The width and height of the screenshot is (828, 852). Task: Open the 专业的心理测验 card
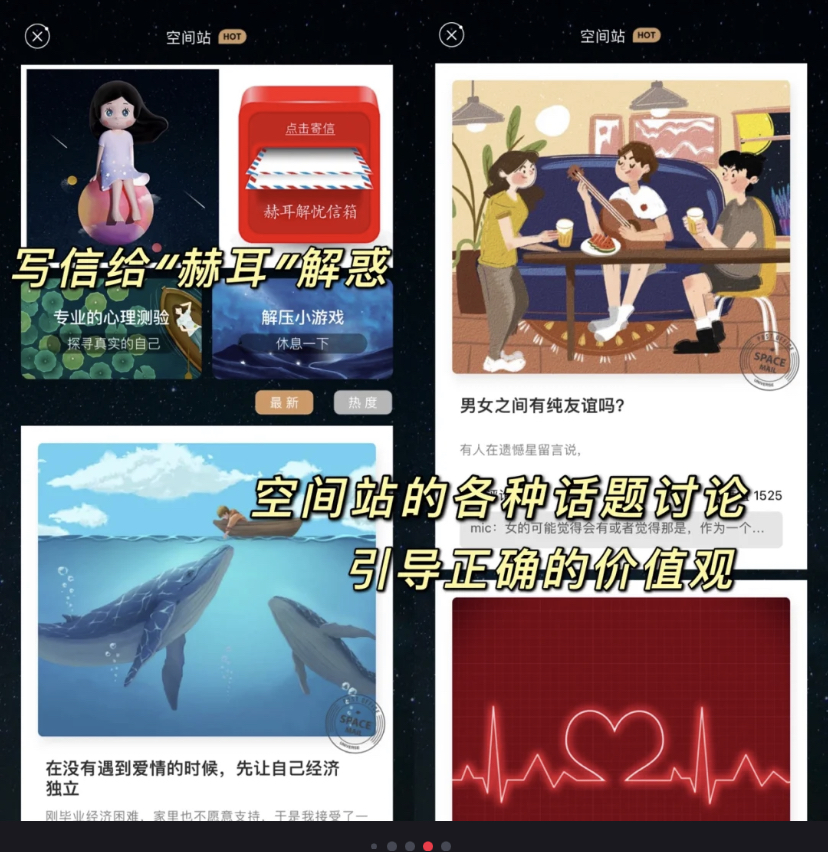click(110, 330)
